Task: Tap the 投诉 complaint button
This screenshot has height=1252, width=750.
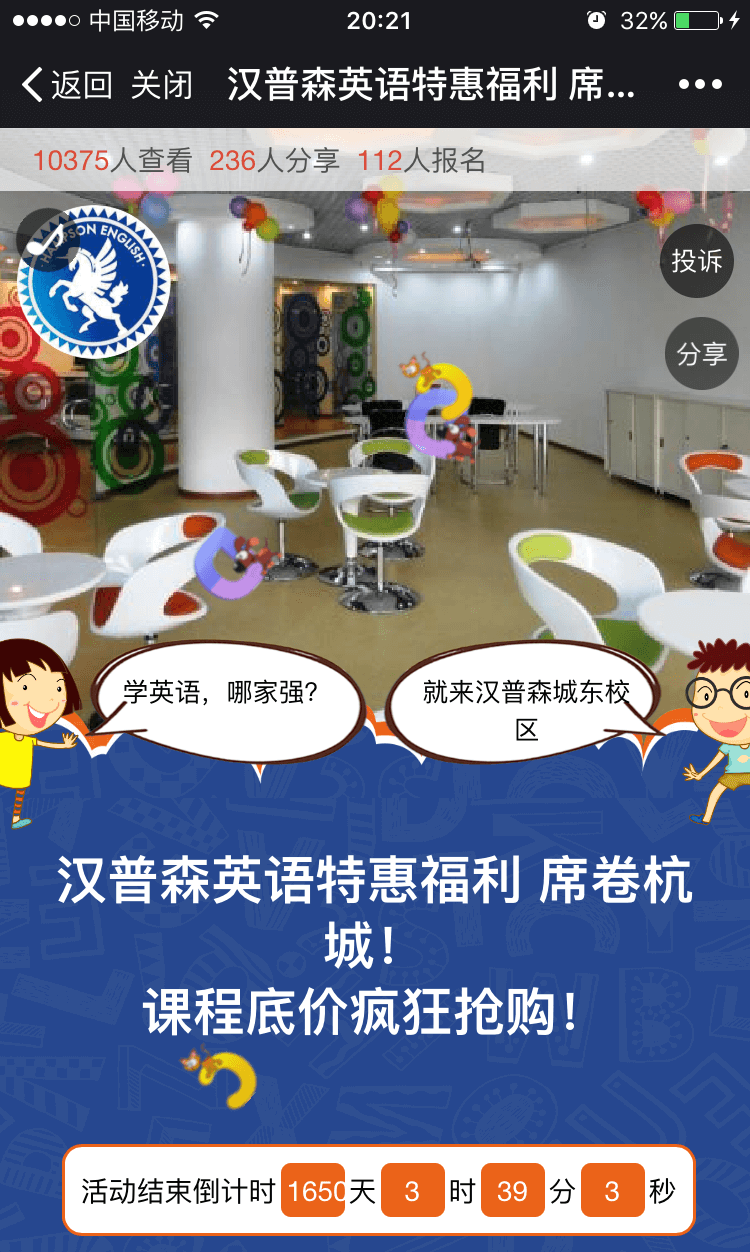Action: click(x=697, y=261)
